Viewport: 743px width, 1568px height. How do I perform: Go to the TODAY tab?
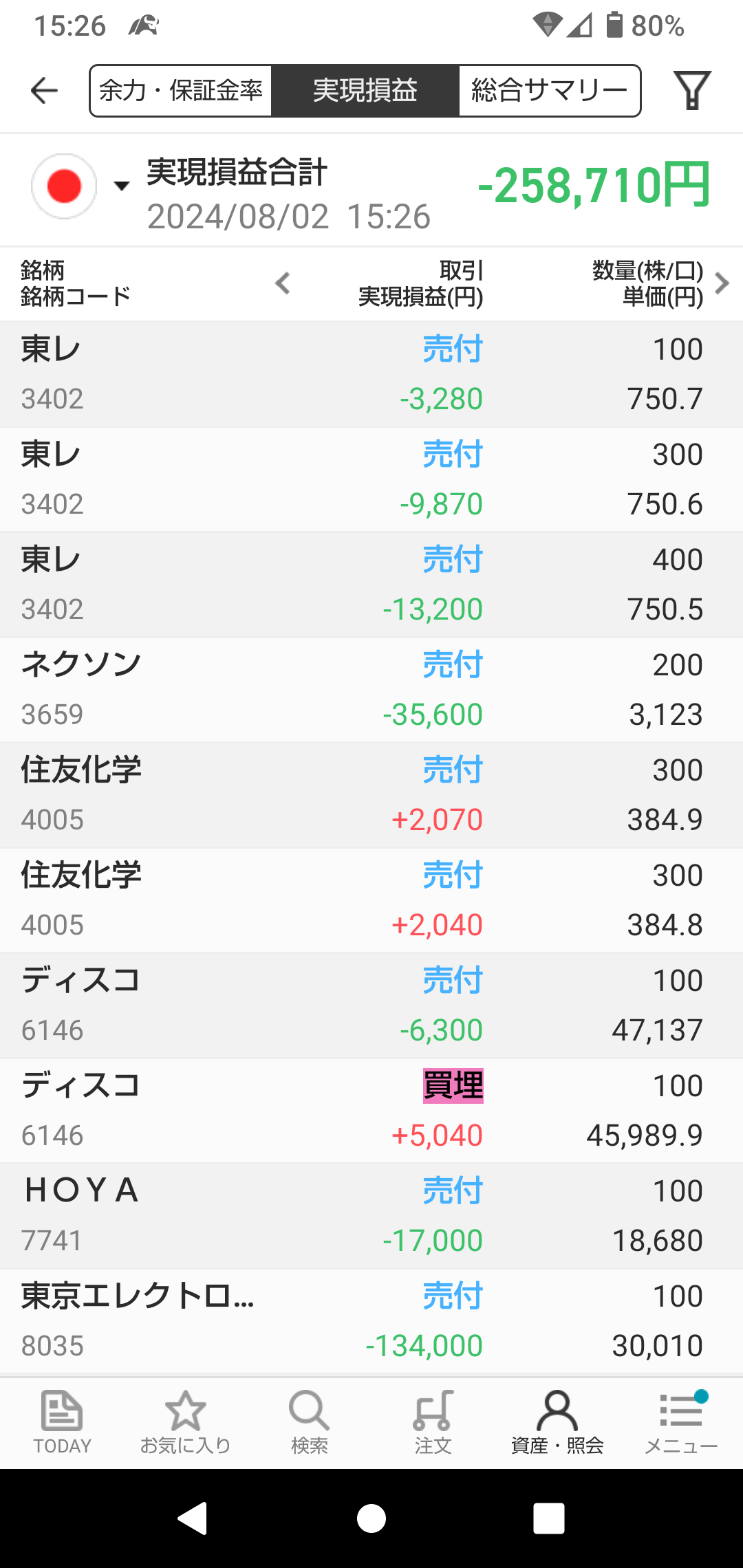pyautogui.click(x=62, y=1422)
